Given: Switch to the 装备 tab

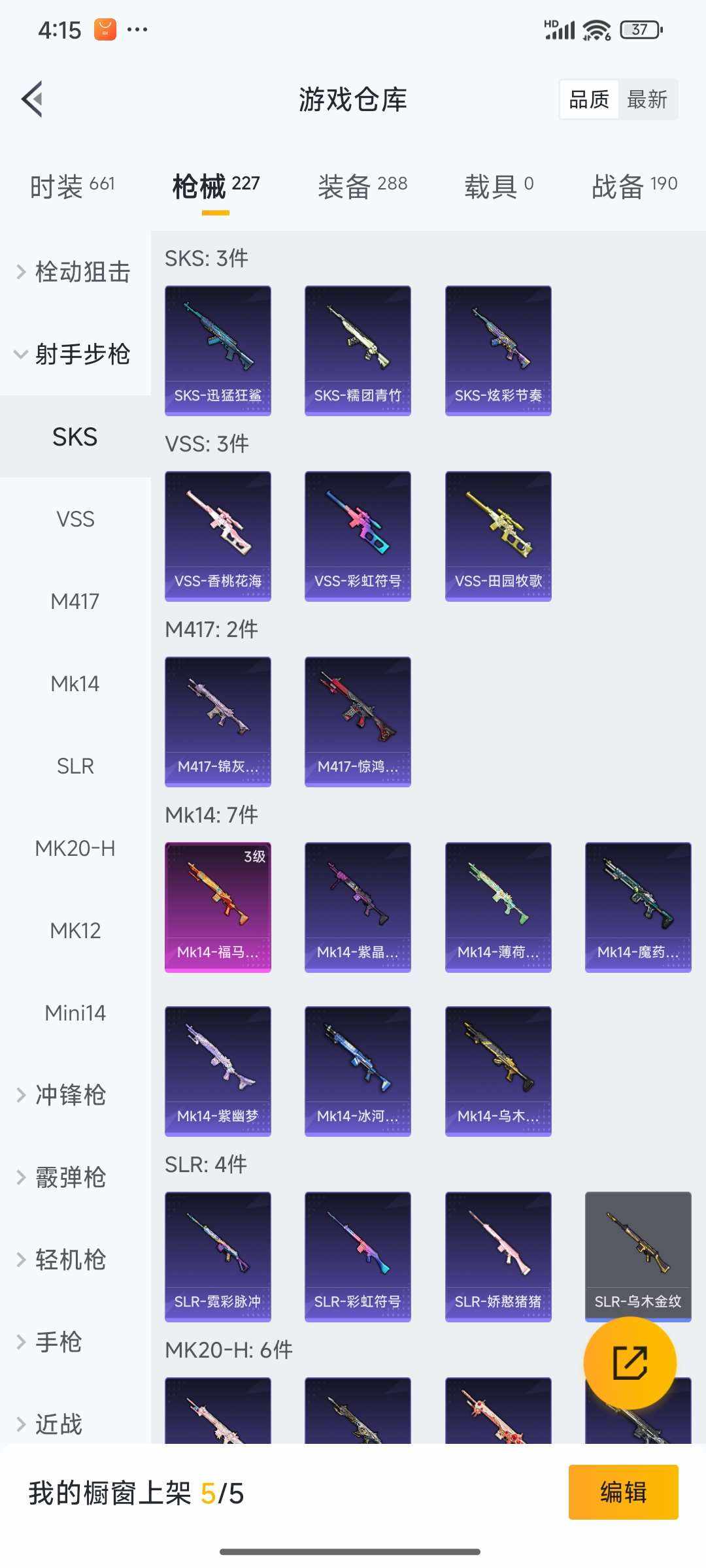Looking at the screenshot, I should [362, 186].
